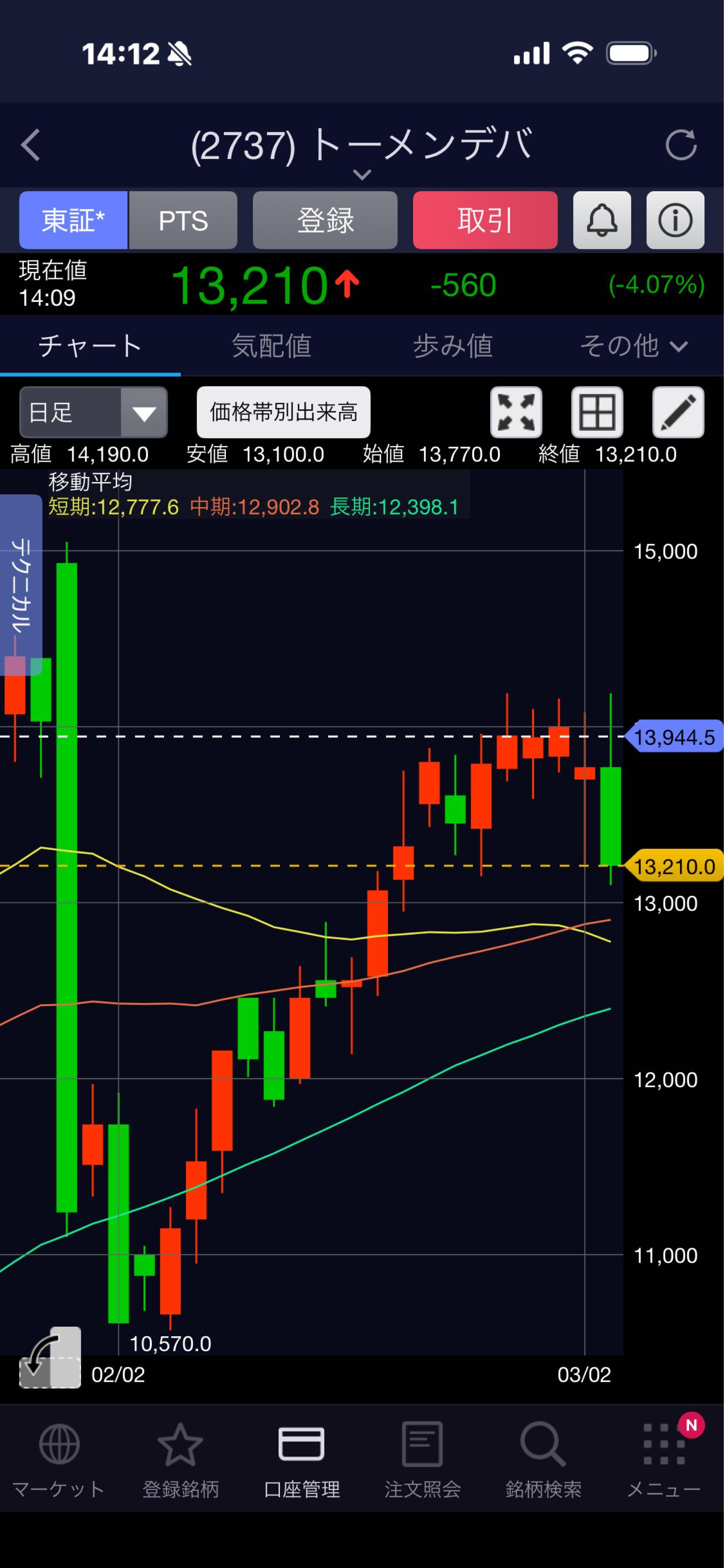This screenshot has height=1568, width=724.
Task: Expand the その他 menu
Action: [x=633, y=346]
